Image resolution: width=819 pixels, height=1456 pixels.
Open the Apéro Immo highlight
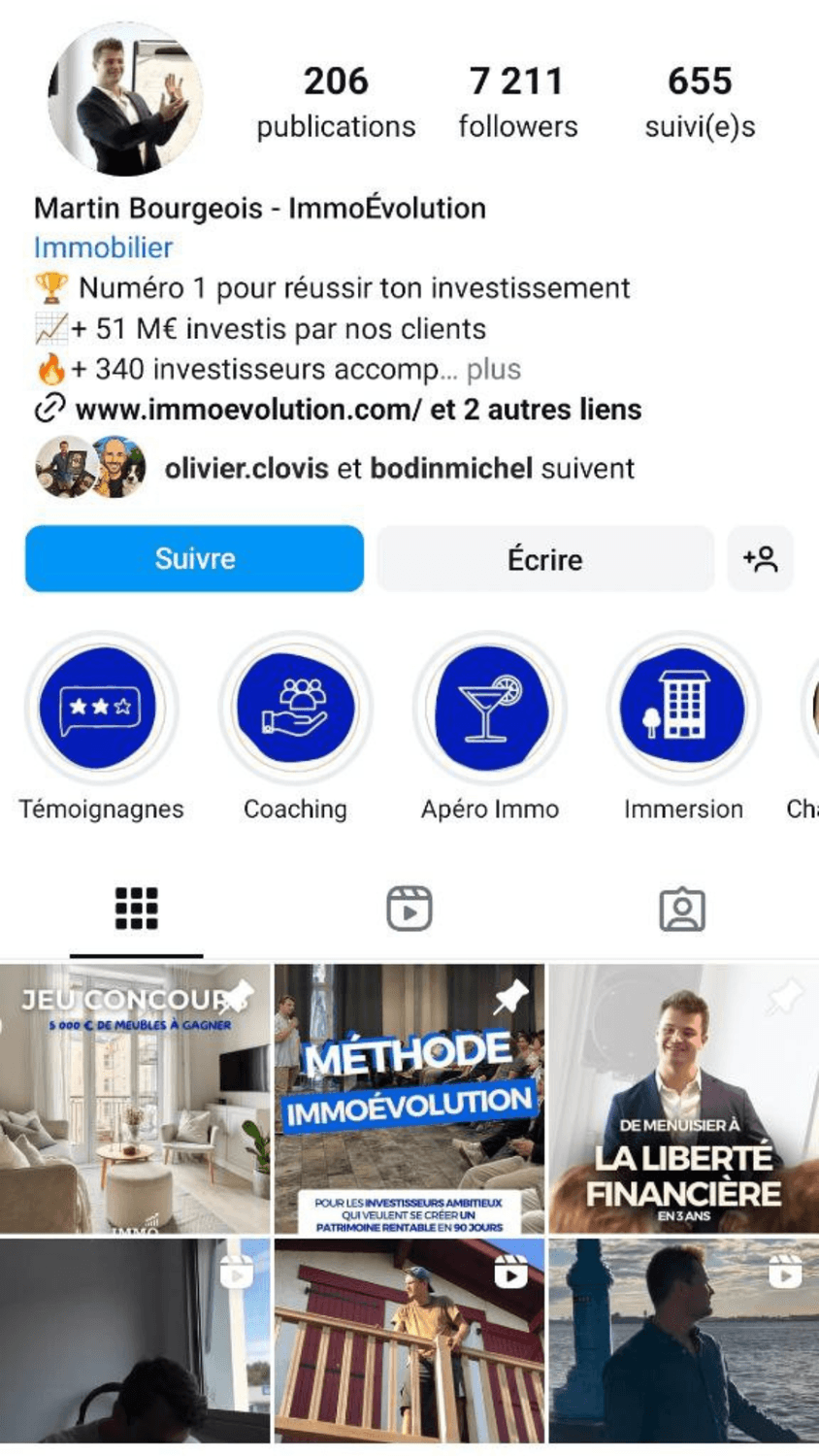click(x=490, y=708)
